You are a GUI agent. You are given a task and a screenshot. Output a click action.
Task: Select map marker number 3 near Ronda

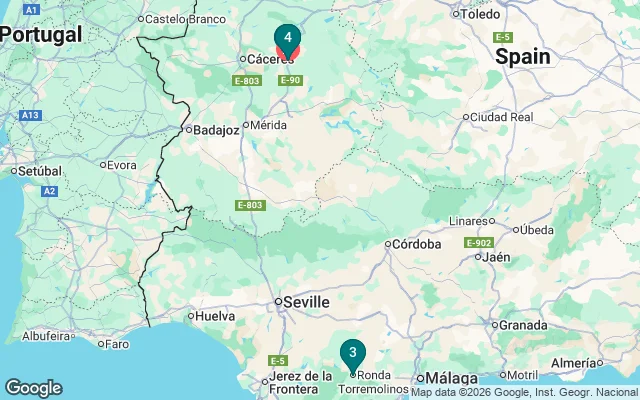(x=352, y=354)
